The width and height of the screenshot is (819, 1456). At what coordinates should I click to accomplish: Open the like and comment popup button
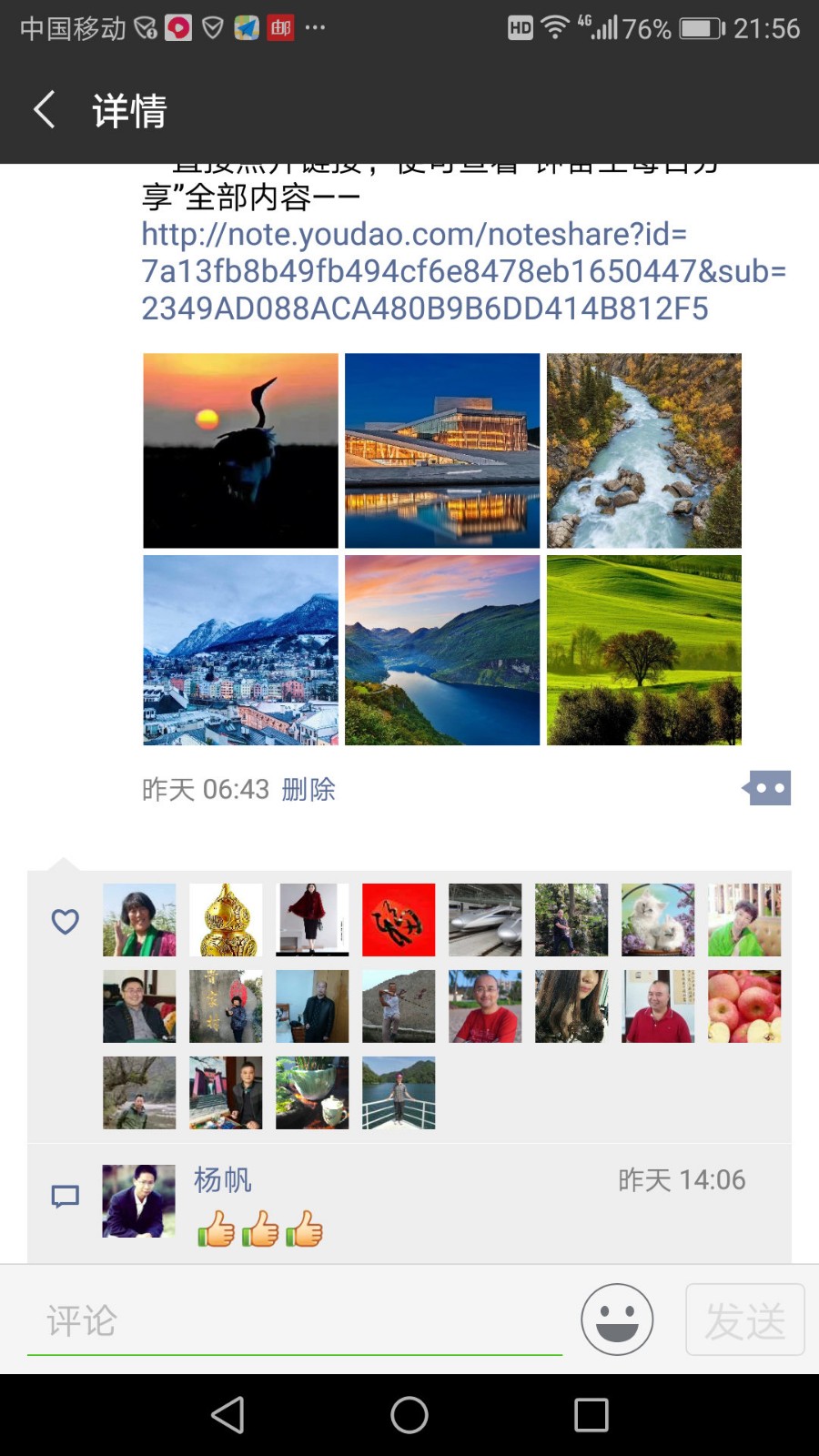tap(767, 788)
